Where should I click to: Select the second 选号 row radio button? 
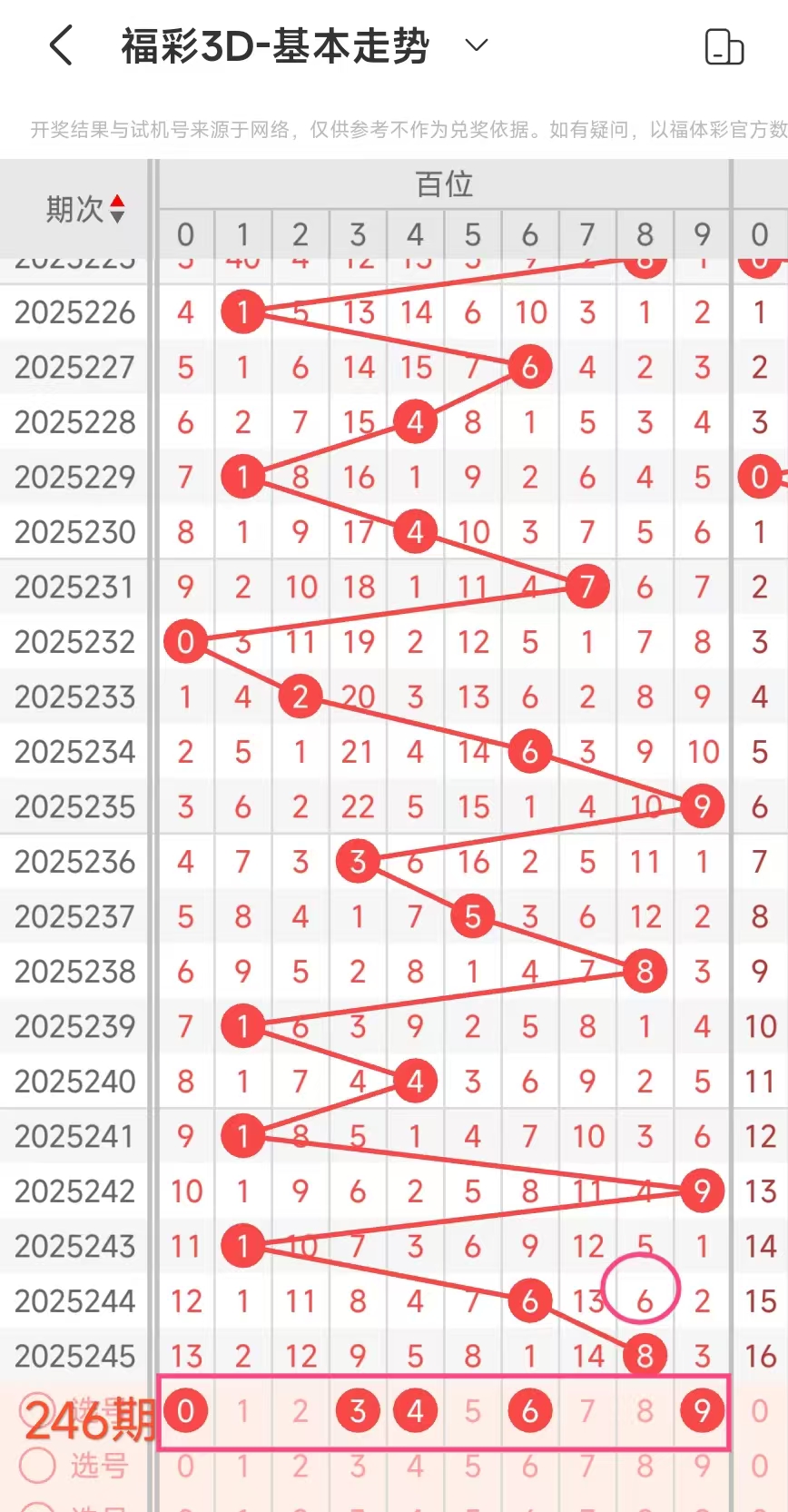(38, 1465)
